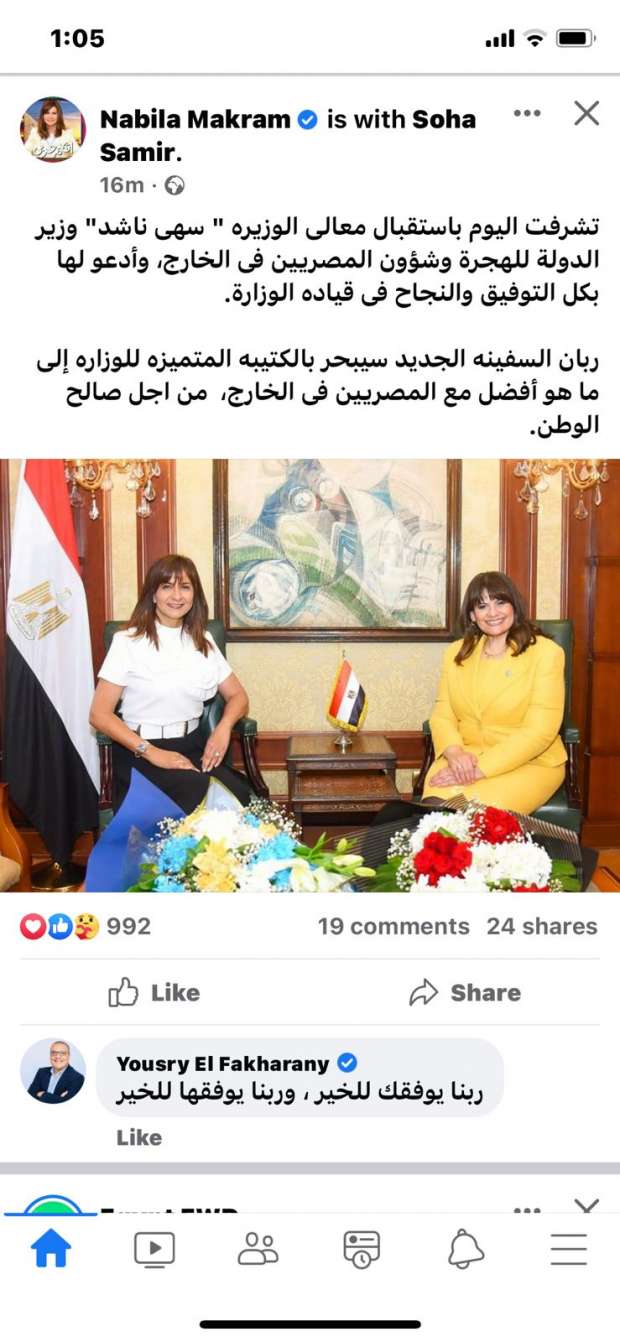View the 24 shares
Screen dimensions: 620x1342
(x=542, y=926)
